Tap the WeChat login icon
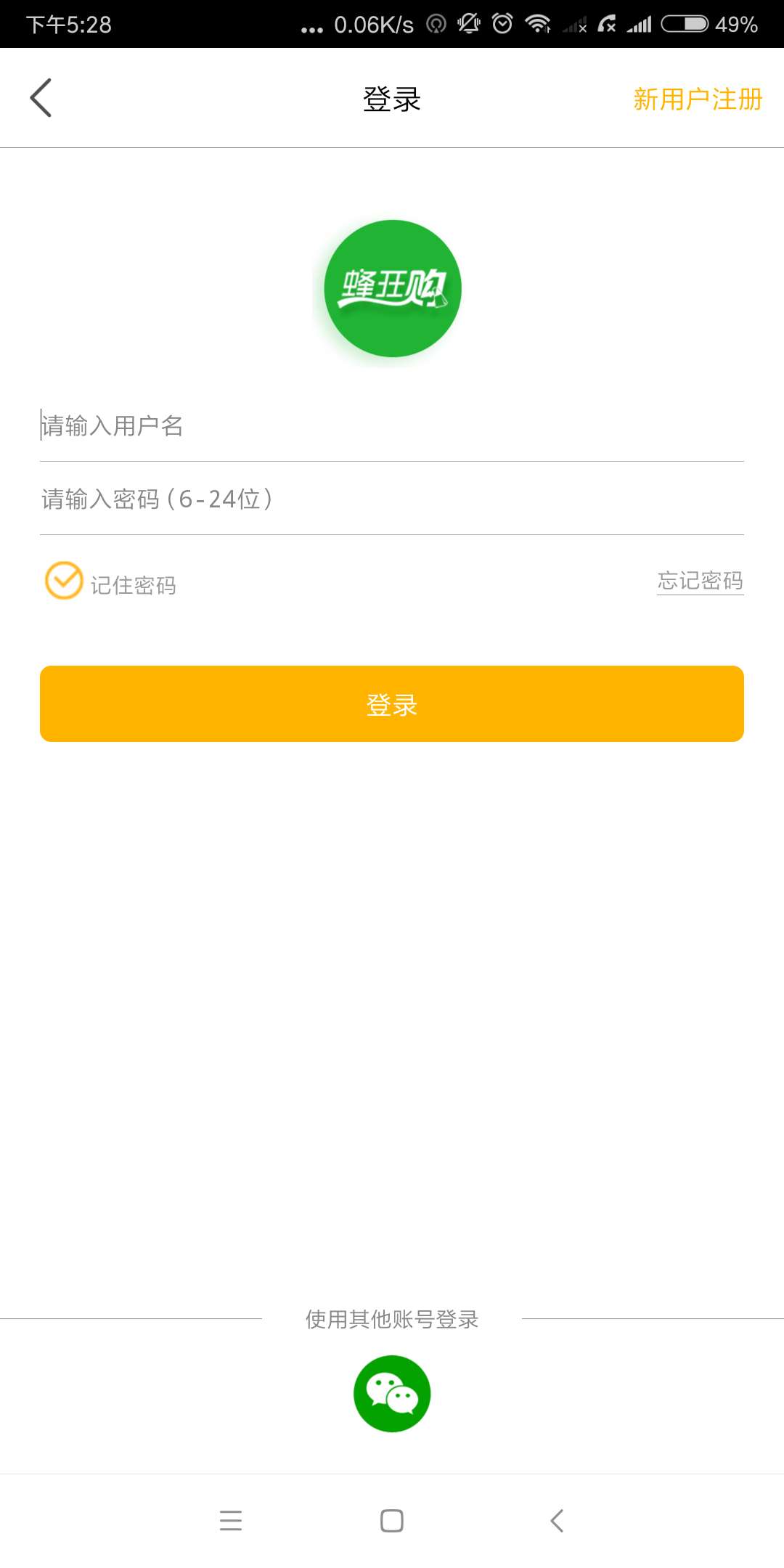 pyautogui.click(x=392, y=1392)
